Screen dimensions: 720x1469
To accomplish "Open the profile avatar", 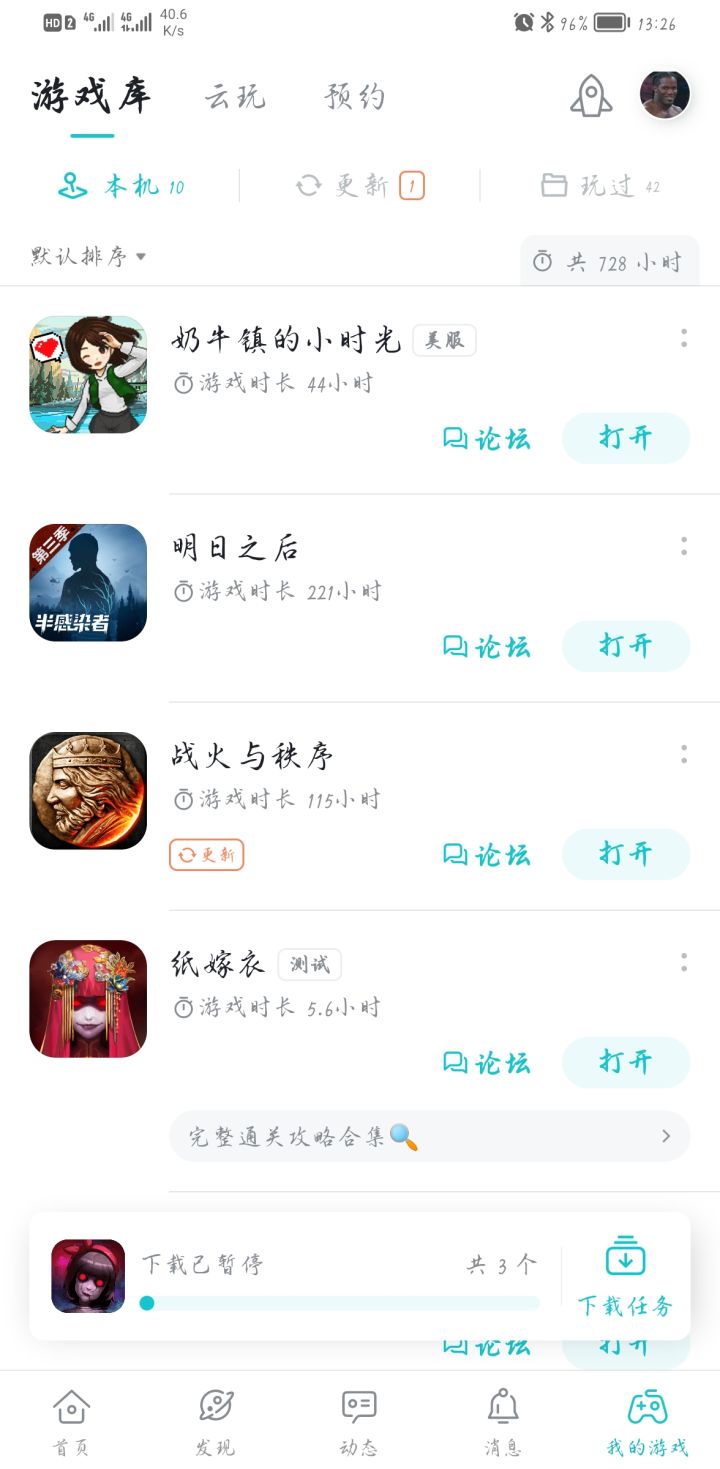I will point(665,96).
